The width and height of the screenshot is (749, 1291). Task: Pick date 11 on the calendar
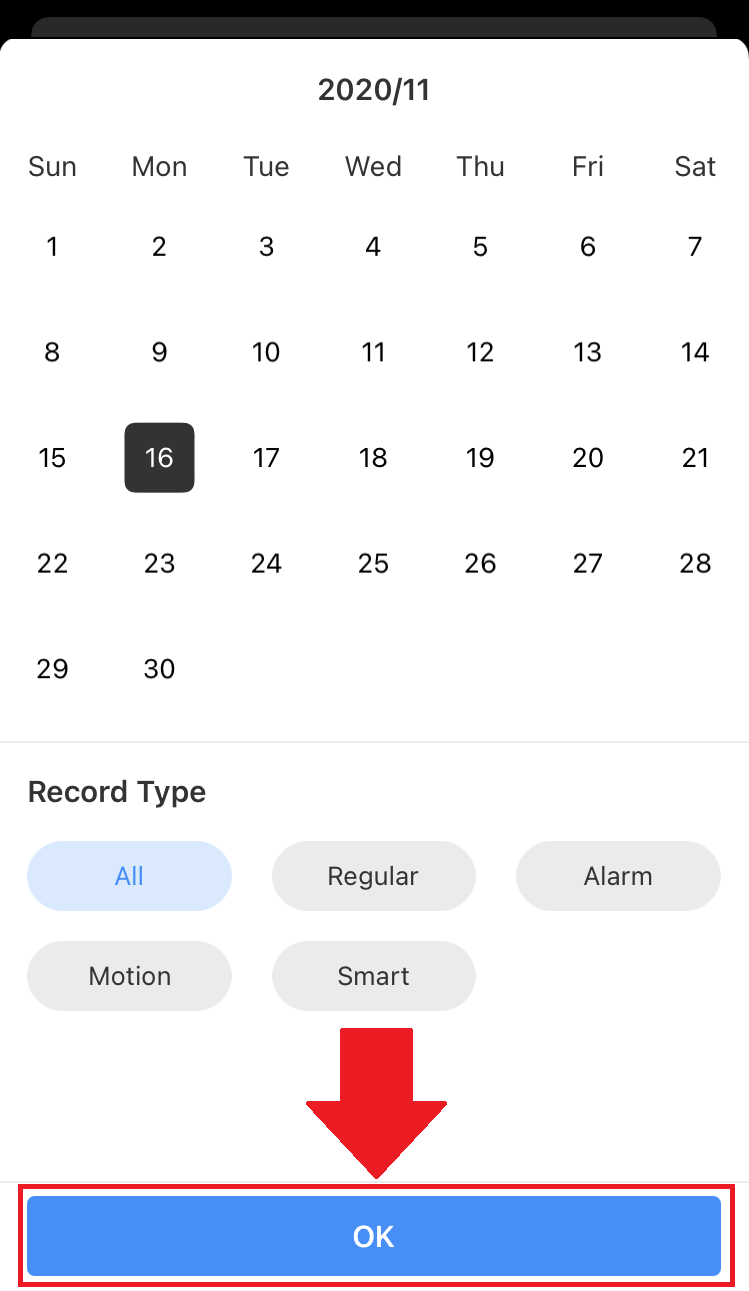coord(373,352)
